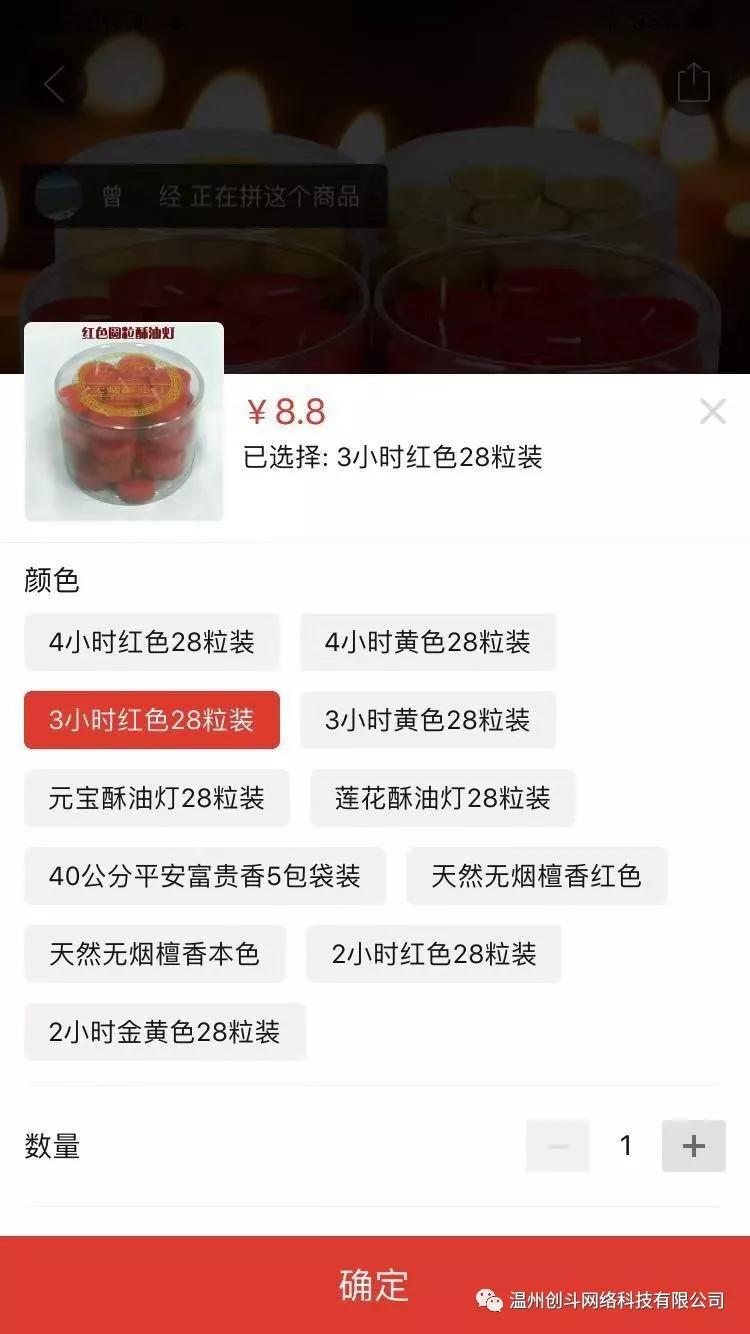Select the 4小时红色28粒装 option
Viewport: 750px width, 1334px height.
pyautogui.click(x=151, y=642)
